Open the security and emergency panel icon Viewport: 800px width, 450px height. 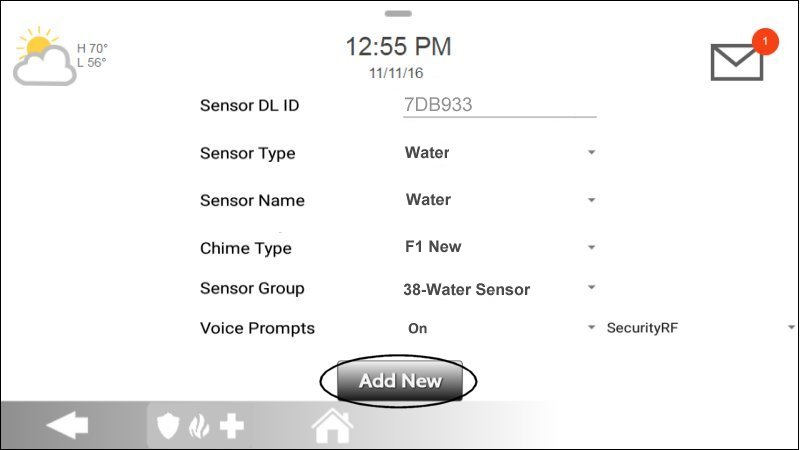pos(199,426)
